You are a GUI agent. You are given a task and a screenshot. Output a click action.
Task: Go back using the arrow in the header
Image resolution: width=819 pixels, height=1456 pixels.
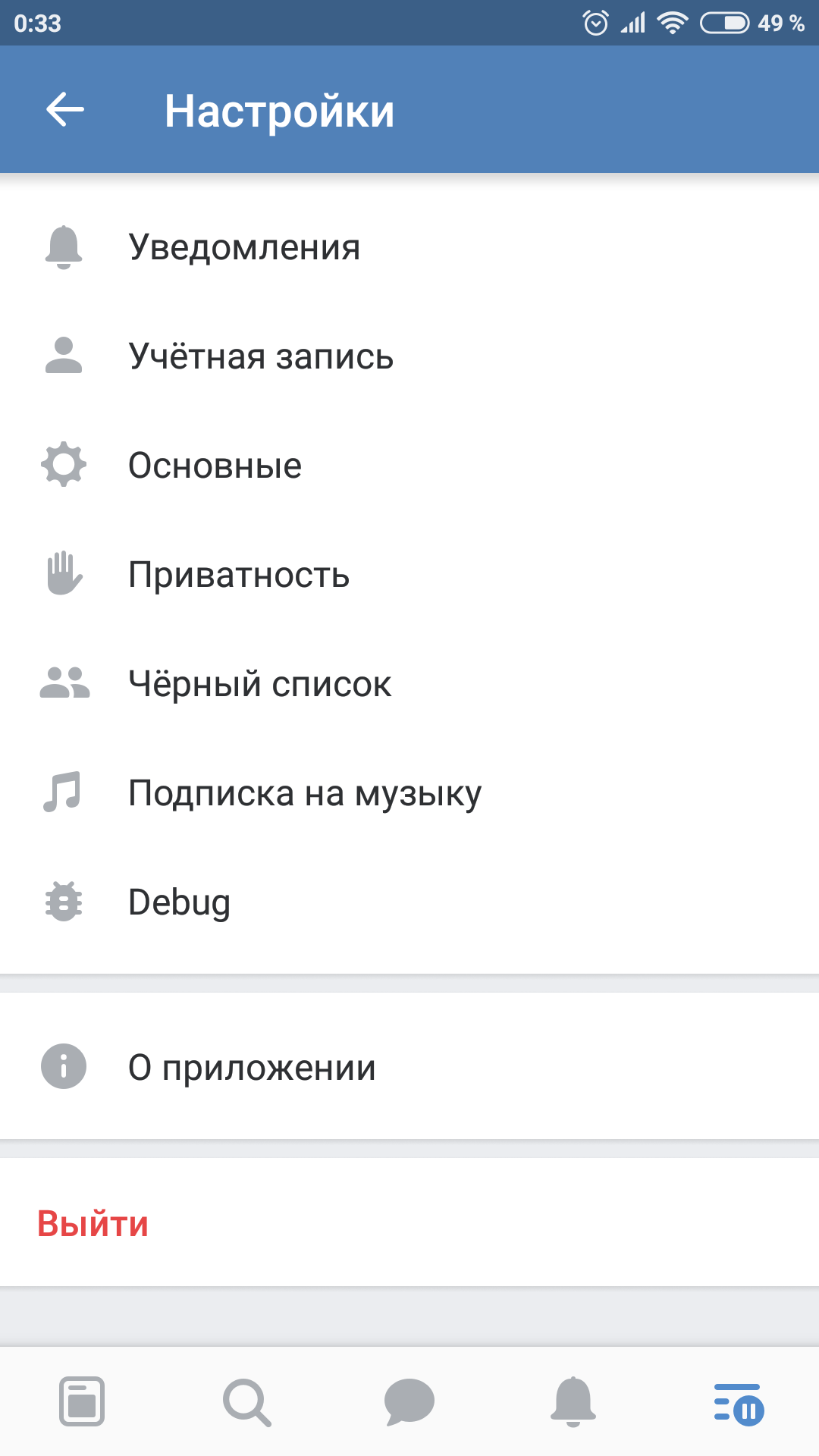tap(65, 110)
